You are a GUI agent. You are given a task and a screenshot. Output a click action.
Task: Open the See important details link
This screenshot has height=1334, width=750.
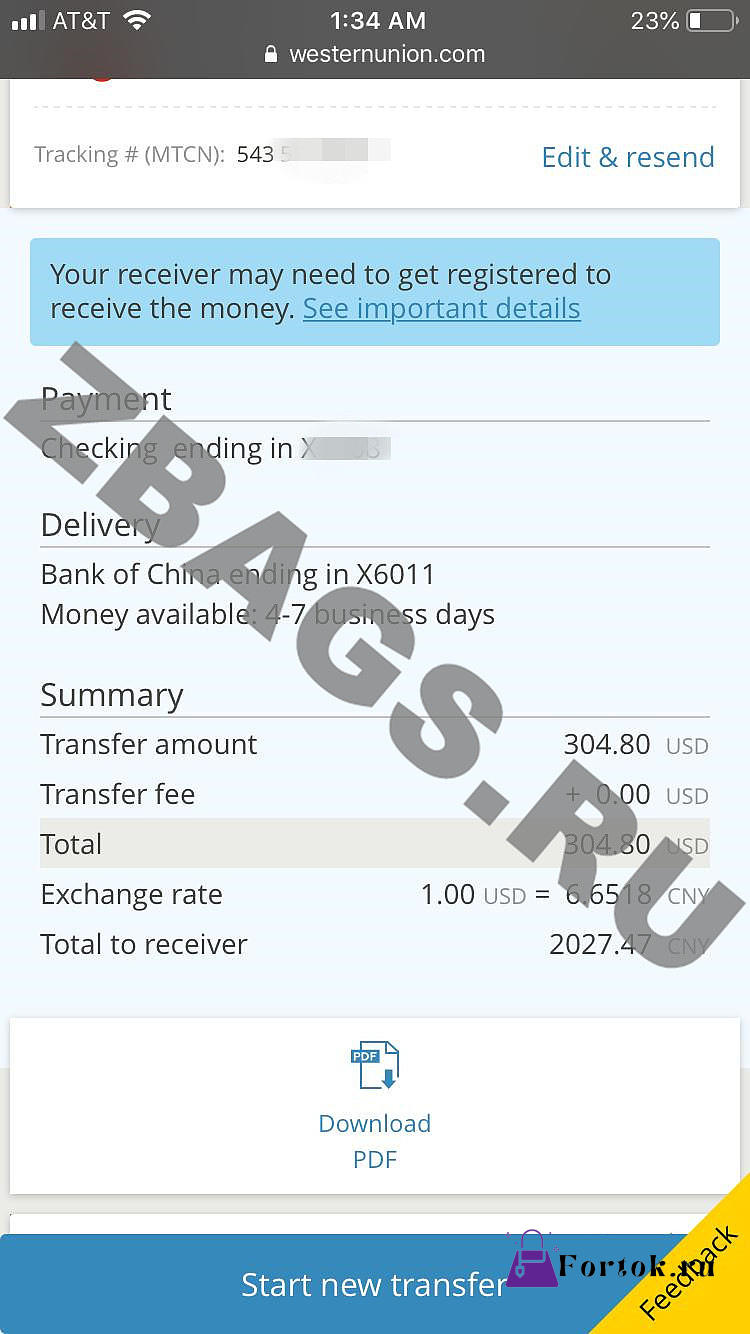click(x=441, y=308)
